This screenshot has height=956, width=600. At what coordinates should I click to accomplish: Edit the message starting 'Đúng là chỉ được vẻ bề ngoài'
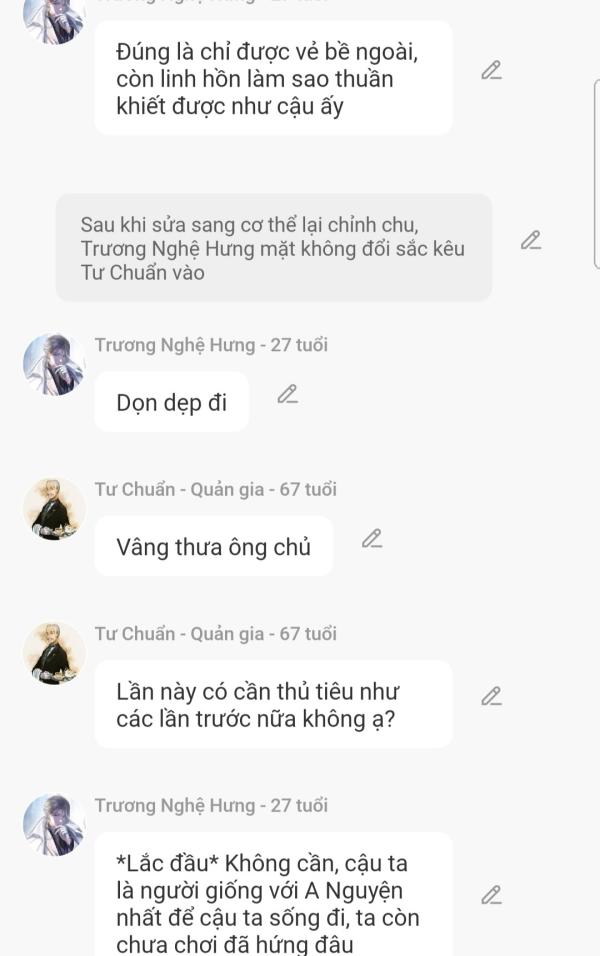[491, 71]
